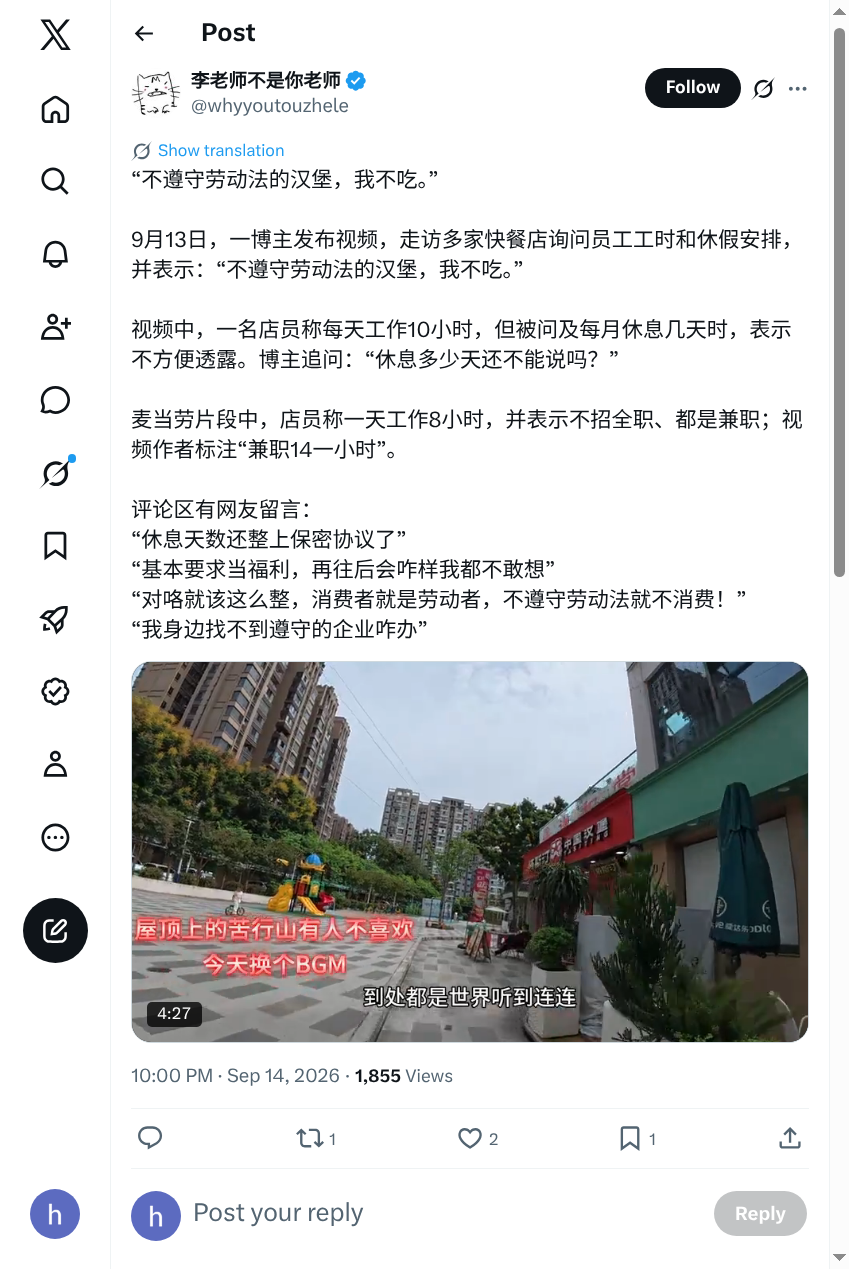
Task: Open the reply comment icon under the post
Action: point(150,1138)
